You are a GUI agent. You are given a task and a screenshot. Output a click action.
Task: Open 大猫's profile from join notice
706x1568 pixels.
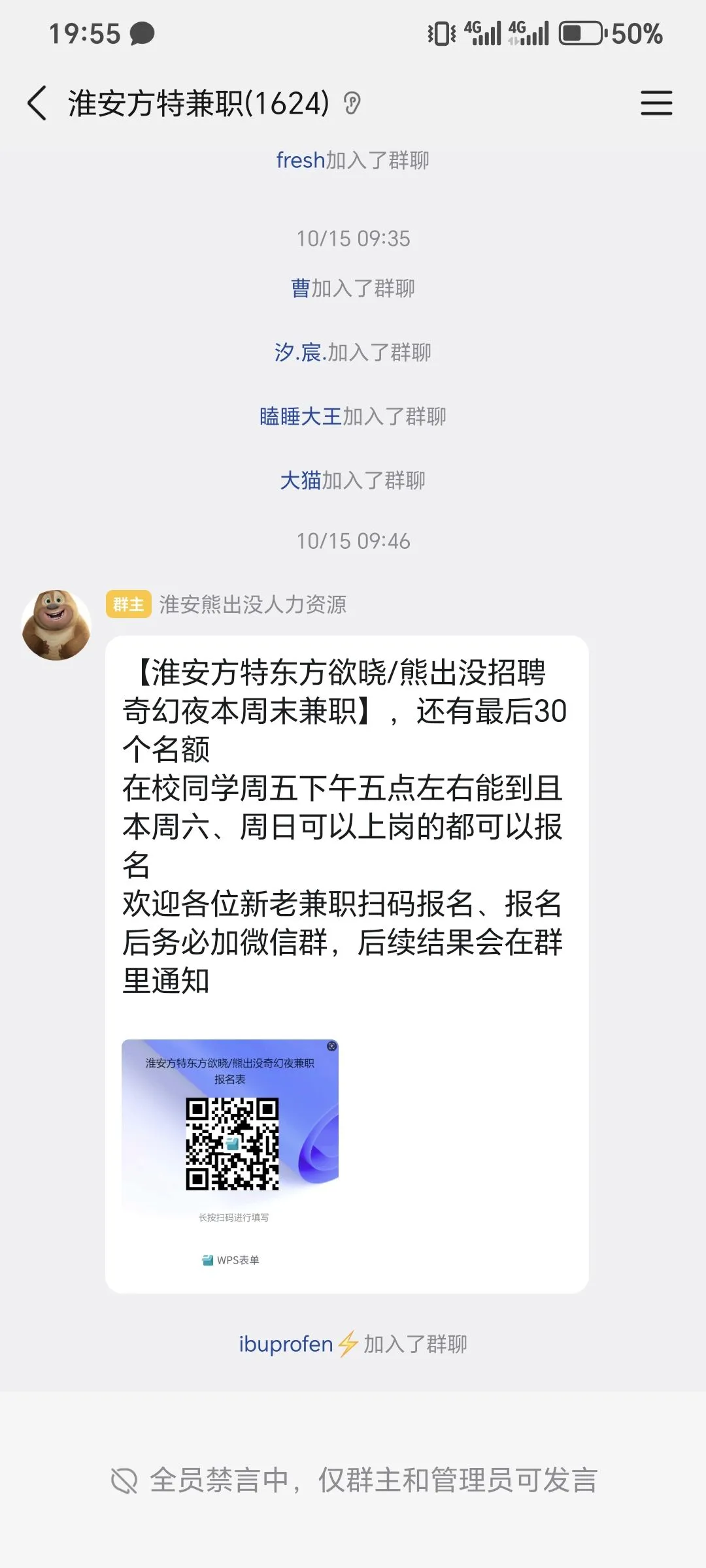click(x=300, y=480)
